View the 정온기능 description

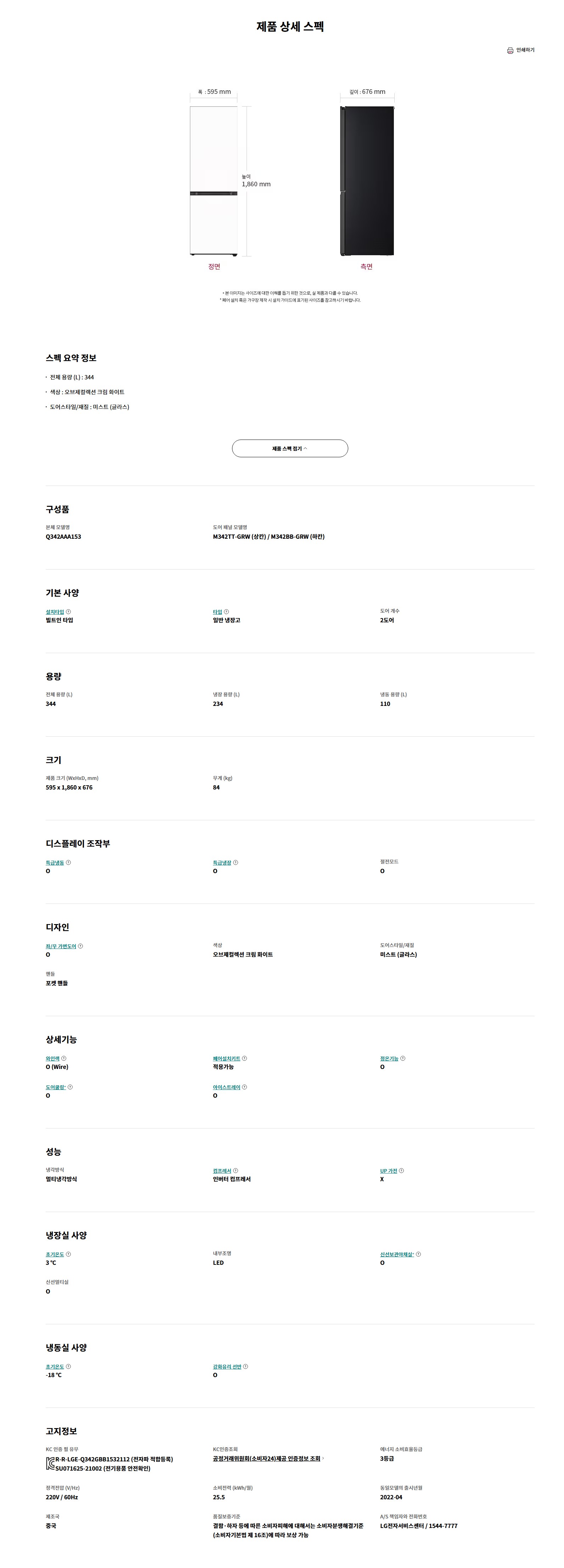pyautogui.click(x=389, y=1059)
